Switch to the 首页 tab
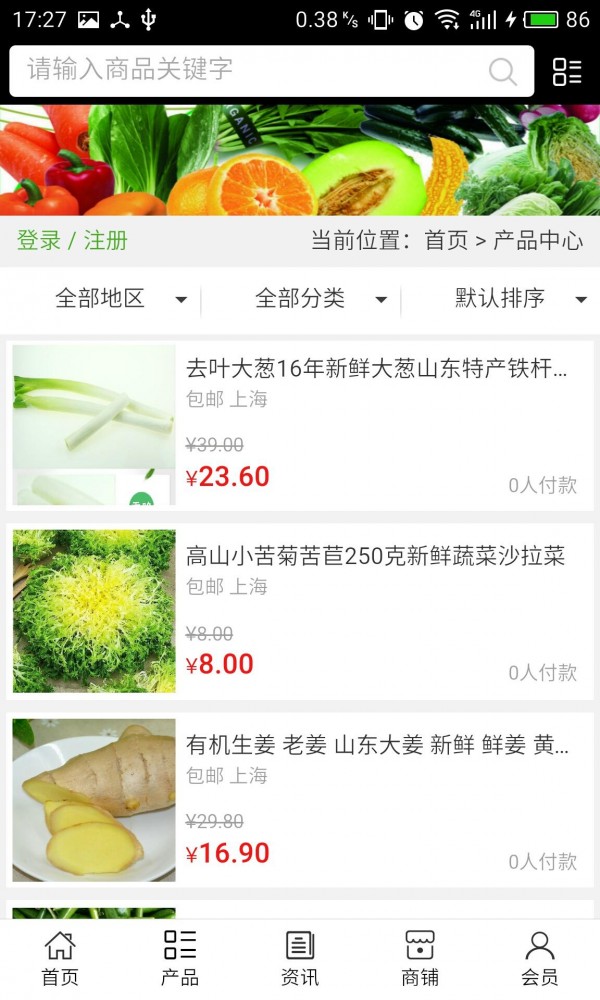600x1000 pixels. 60,958
